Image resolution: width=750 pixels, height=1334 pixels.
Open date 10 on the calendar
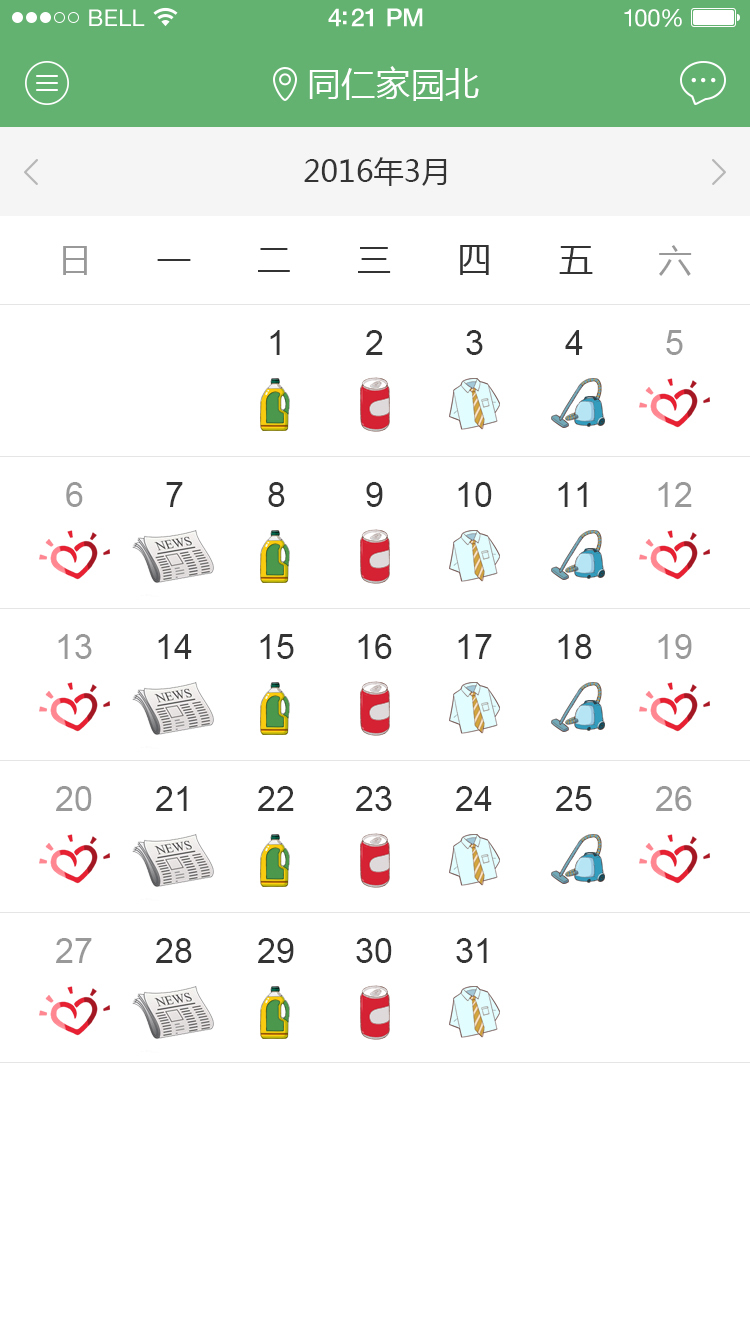(x=474, y=533)
